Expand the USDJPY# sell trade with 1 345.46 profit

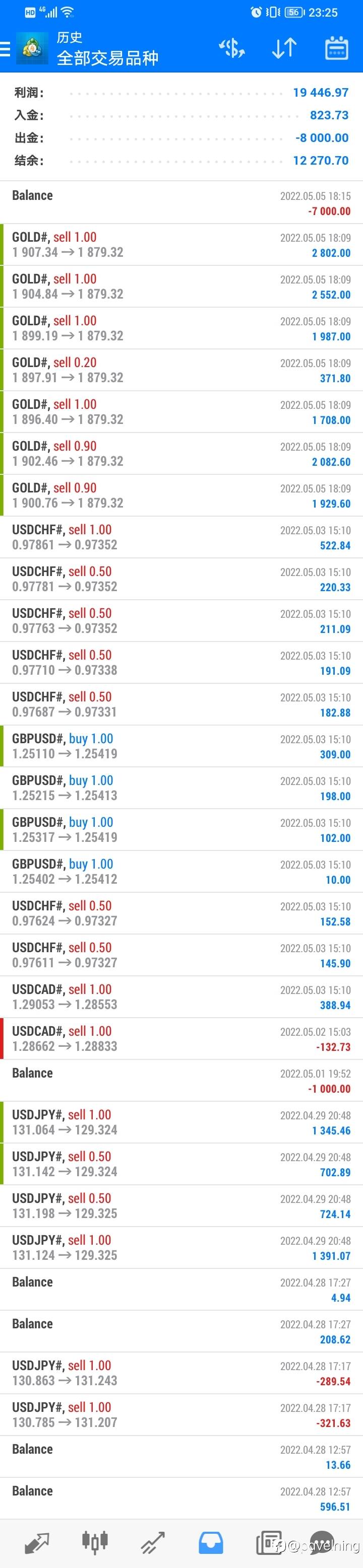coord(181,1122)
